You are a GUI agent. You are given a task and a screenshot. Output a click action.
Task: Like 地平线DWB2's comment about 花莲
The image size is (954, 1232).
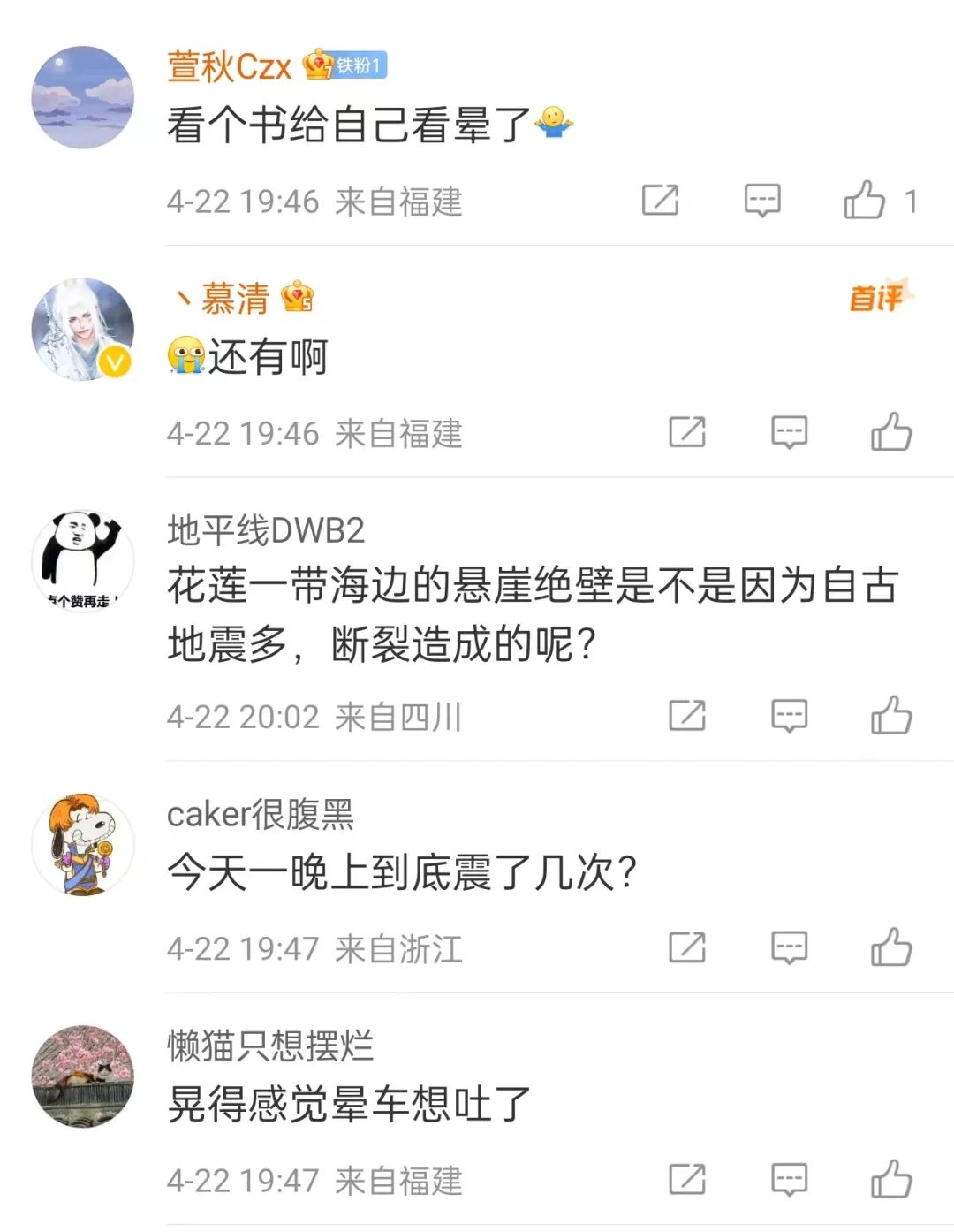(x=890, y=716)
